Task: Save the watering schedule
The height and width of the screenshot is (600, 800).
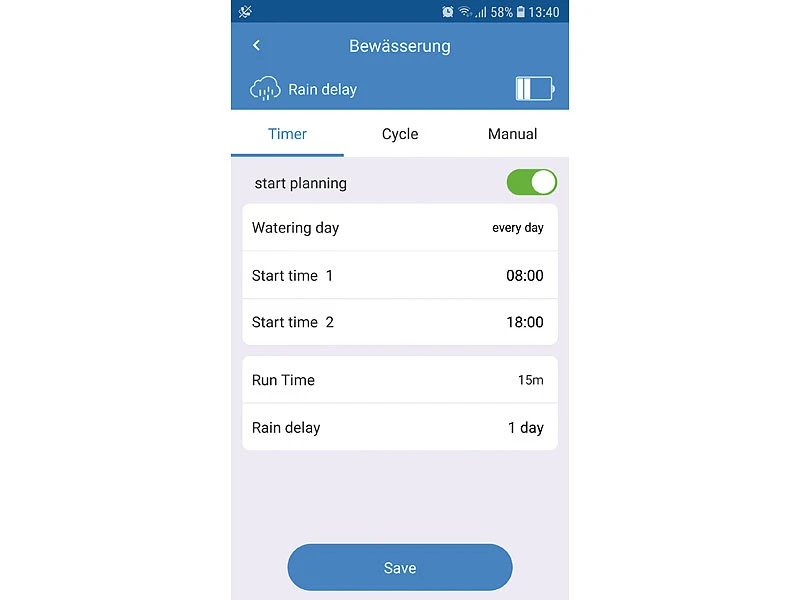Action: (x=399, y=567)
